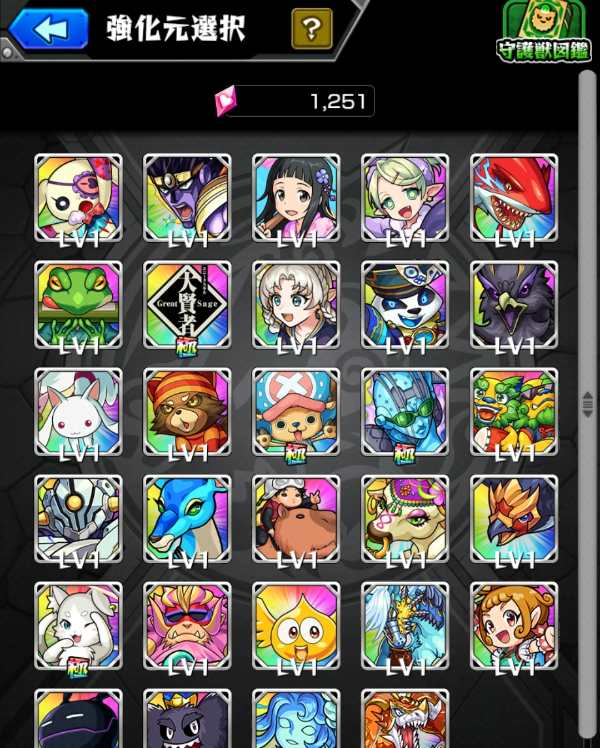The image size is (600, 748).
Task: Select the purple-faced man with hat
Action: point(187,197)
